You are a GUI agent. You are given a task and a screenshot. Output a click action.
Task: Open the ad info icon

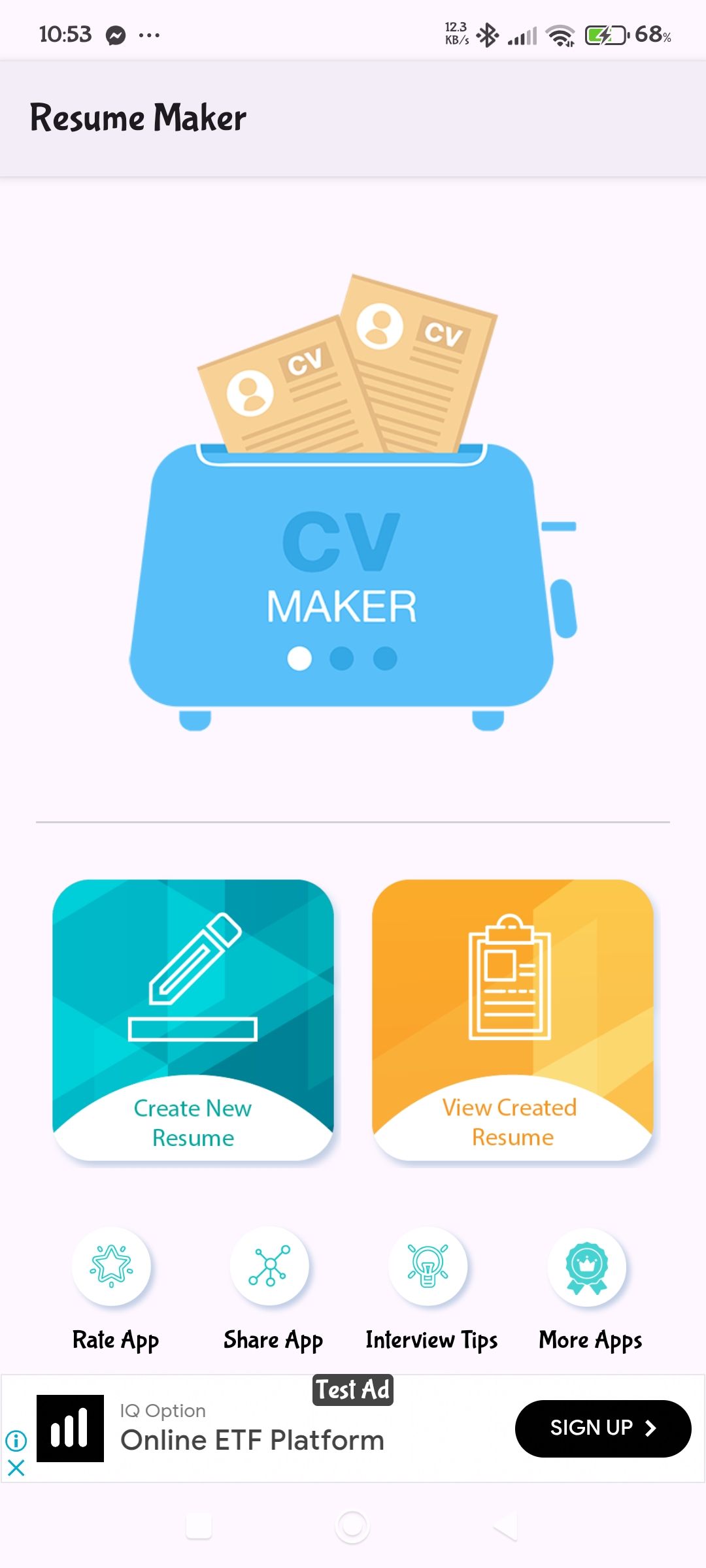[x=16, y=1440]
